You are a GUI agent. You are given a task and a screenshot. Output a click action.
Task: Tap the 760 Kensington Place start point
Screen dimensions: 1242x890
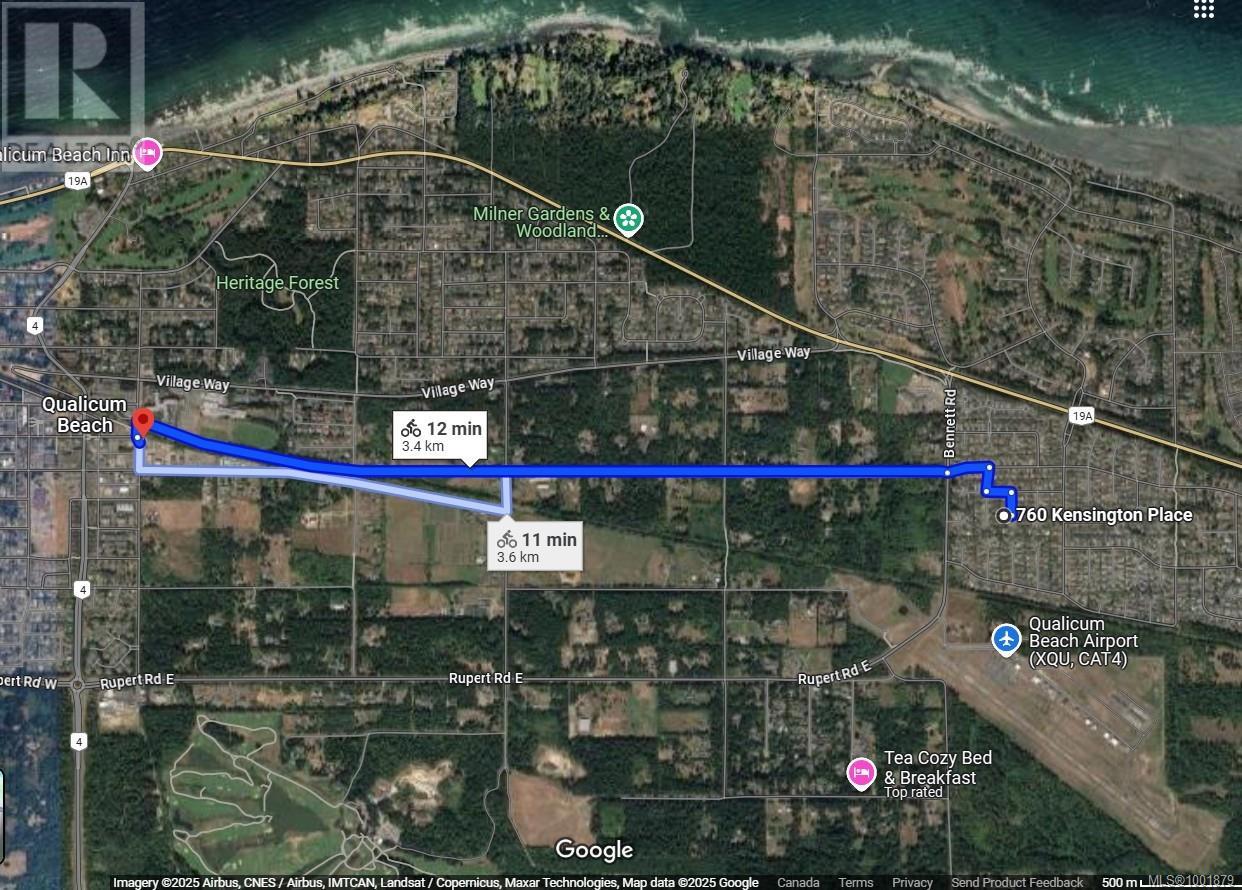coord(1004,515)
